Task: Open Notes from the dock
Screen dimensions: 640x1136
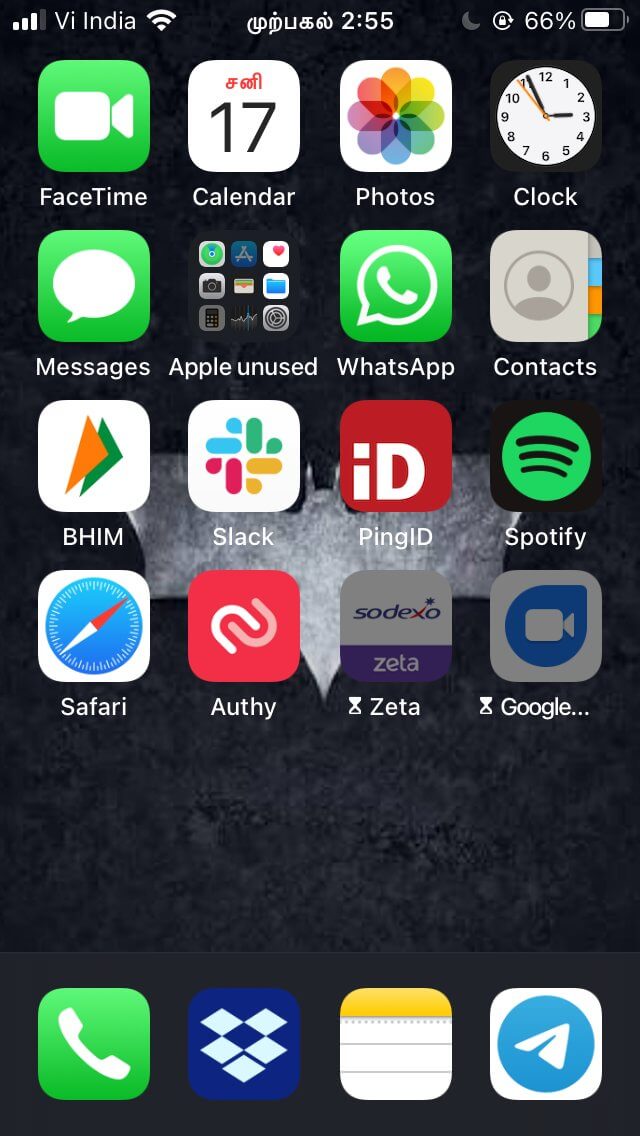Action: [x=396, y=1044]
